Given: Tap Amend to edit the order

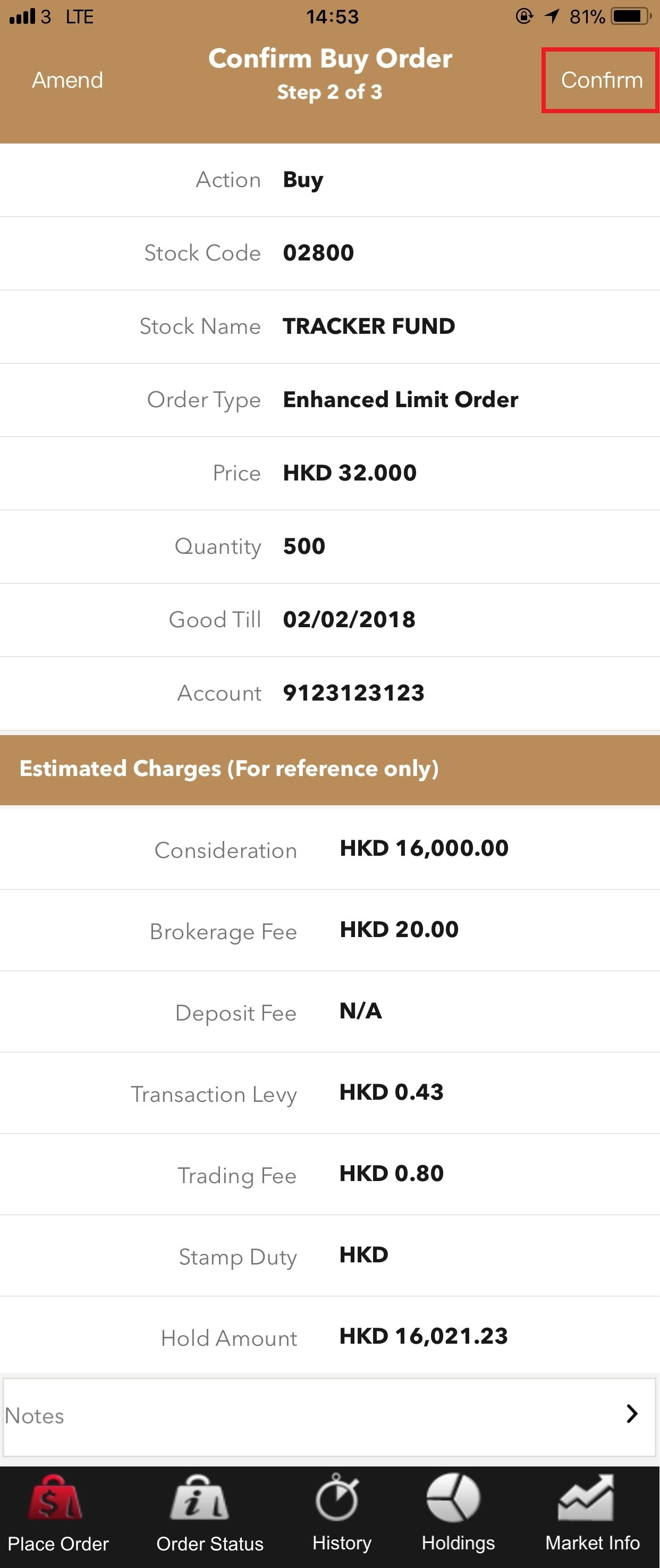Looking at the screenshot, I should click(x=66, y=79).
